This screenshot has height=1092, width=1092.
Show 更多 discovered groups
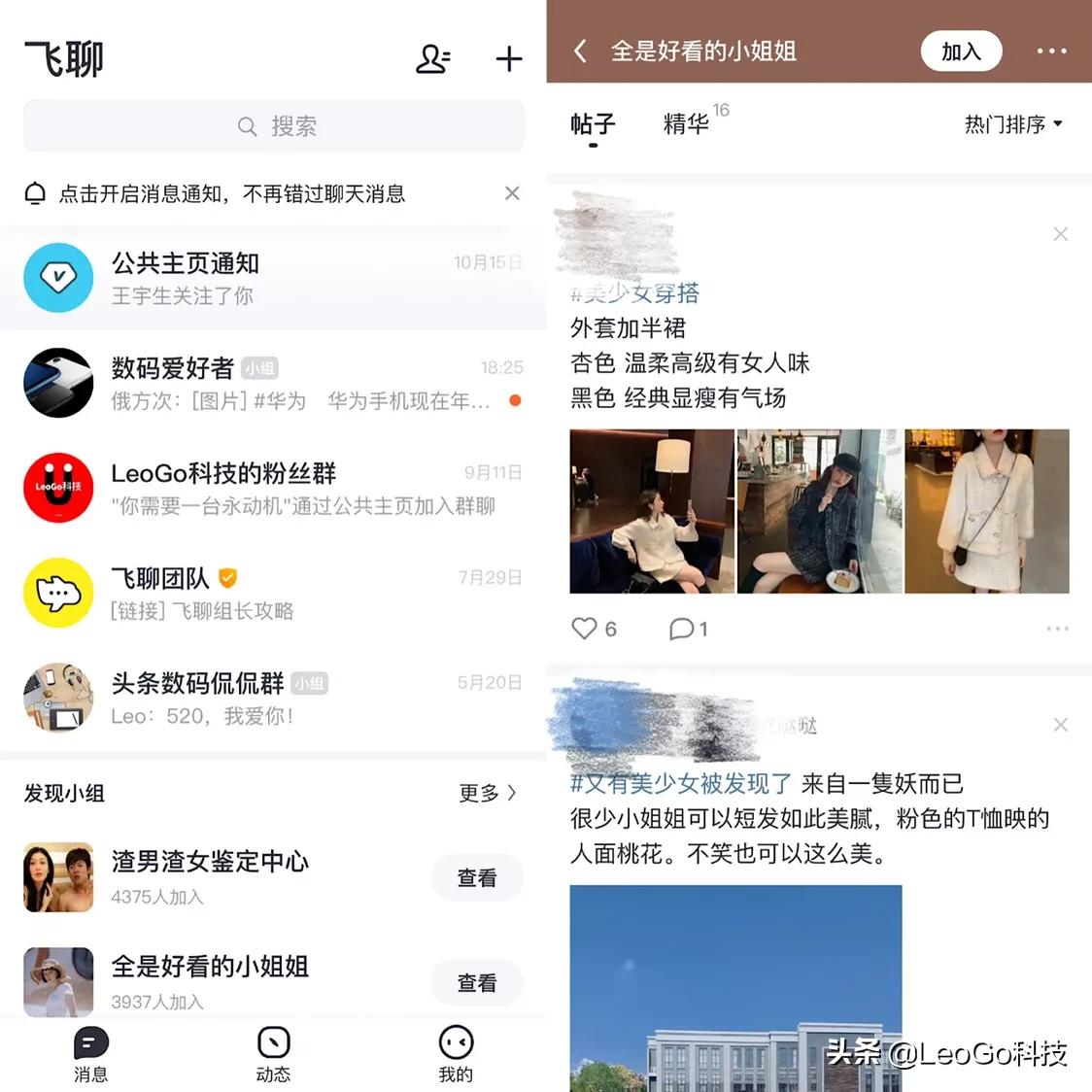(x=488, y=793)
